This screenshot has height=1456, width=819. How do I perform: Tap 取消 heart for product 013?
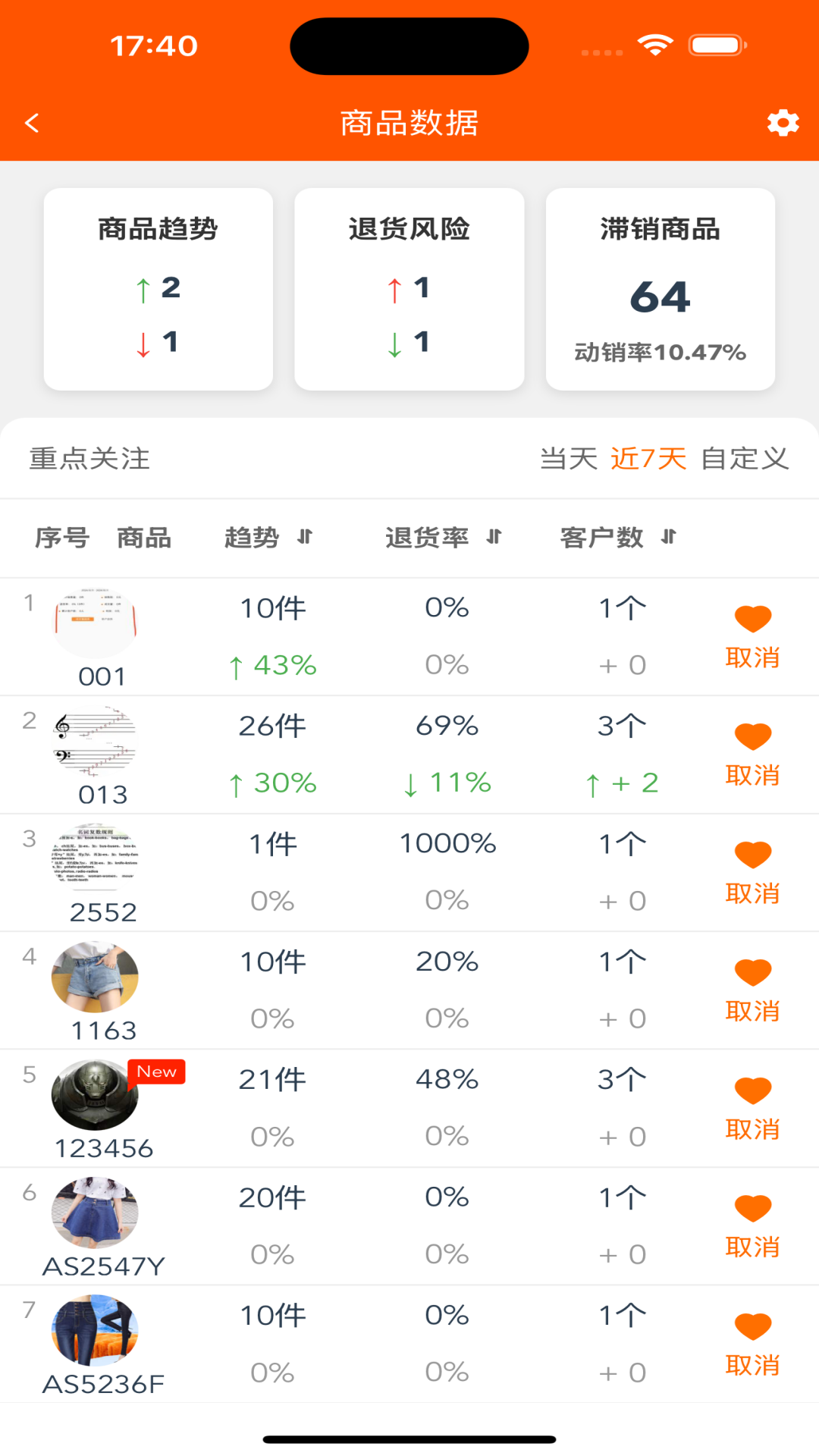[752, 755]
